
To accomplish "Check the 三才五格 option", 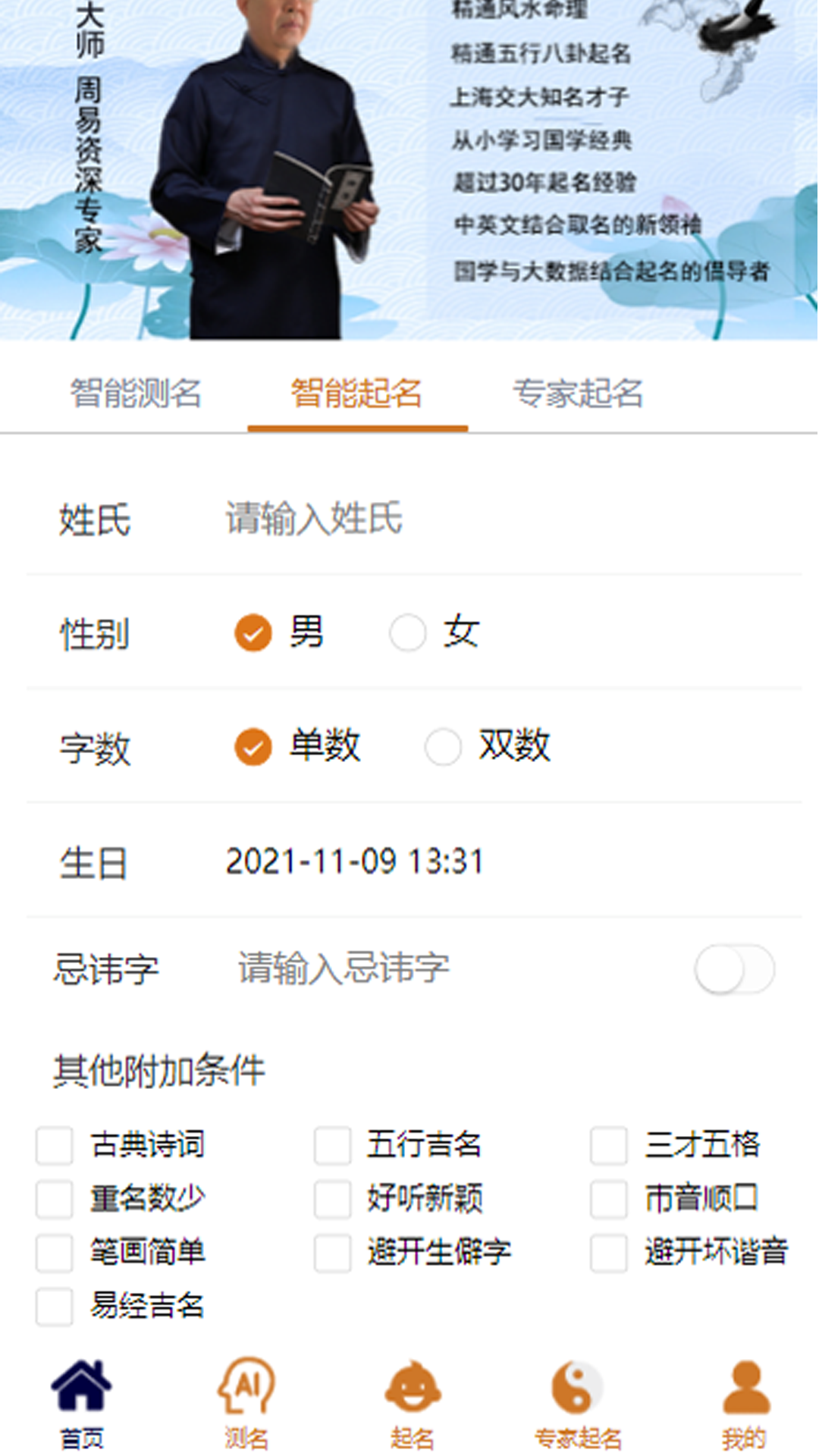I will 609,1145.
